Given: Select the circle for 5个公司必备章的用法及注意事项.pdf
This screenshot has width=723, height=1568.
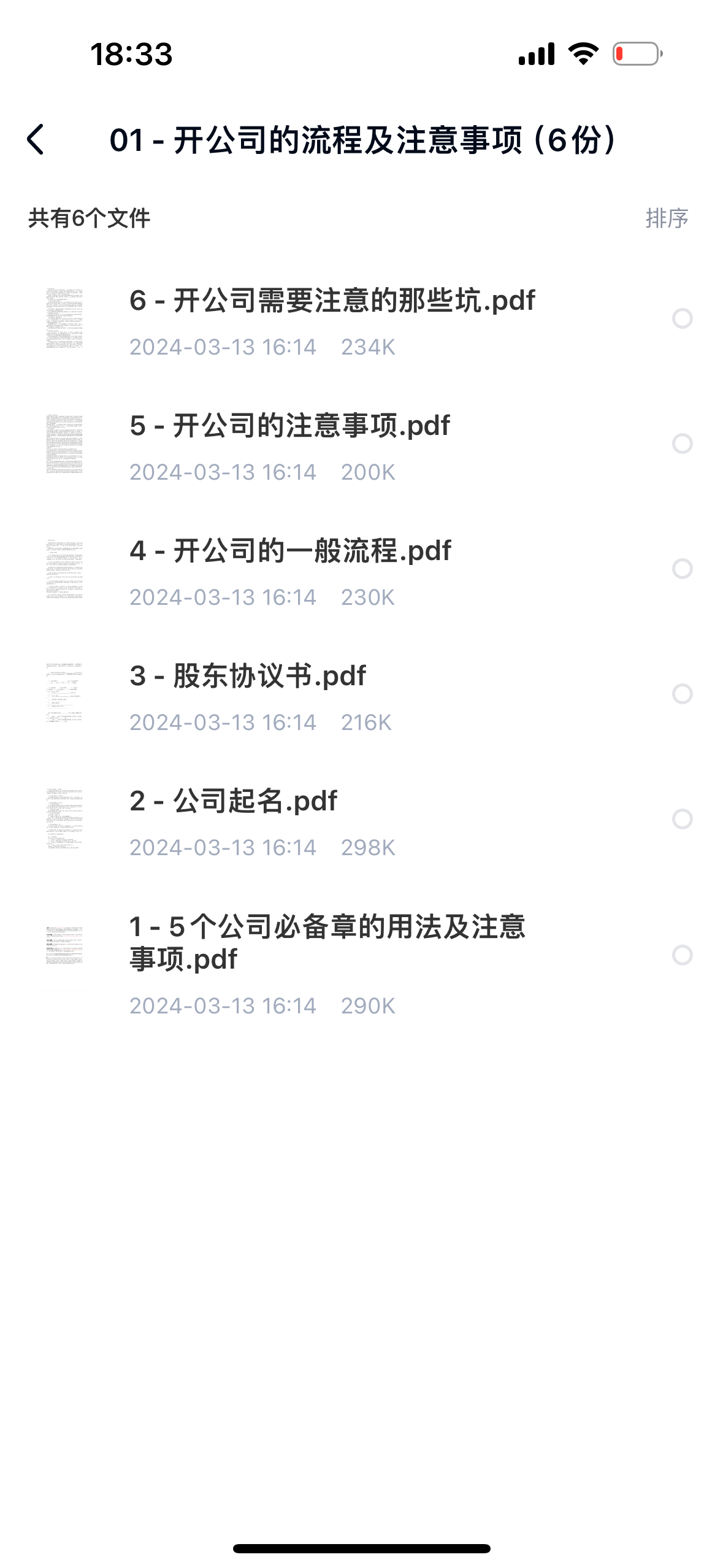Looking at the screenshot, I should click(682, 955).
